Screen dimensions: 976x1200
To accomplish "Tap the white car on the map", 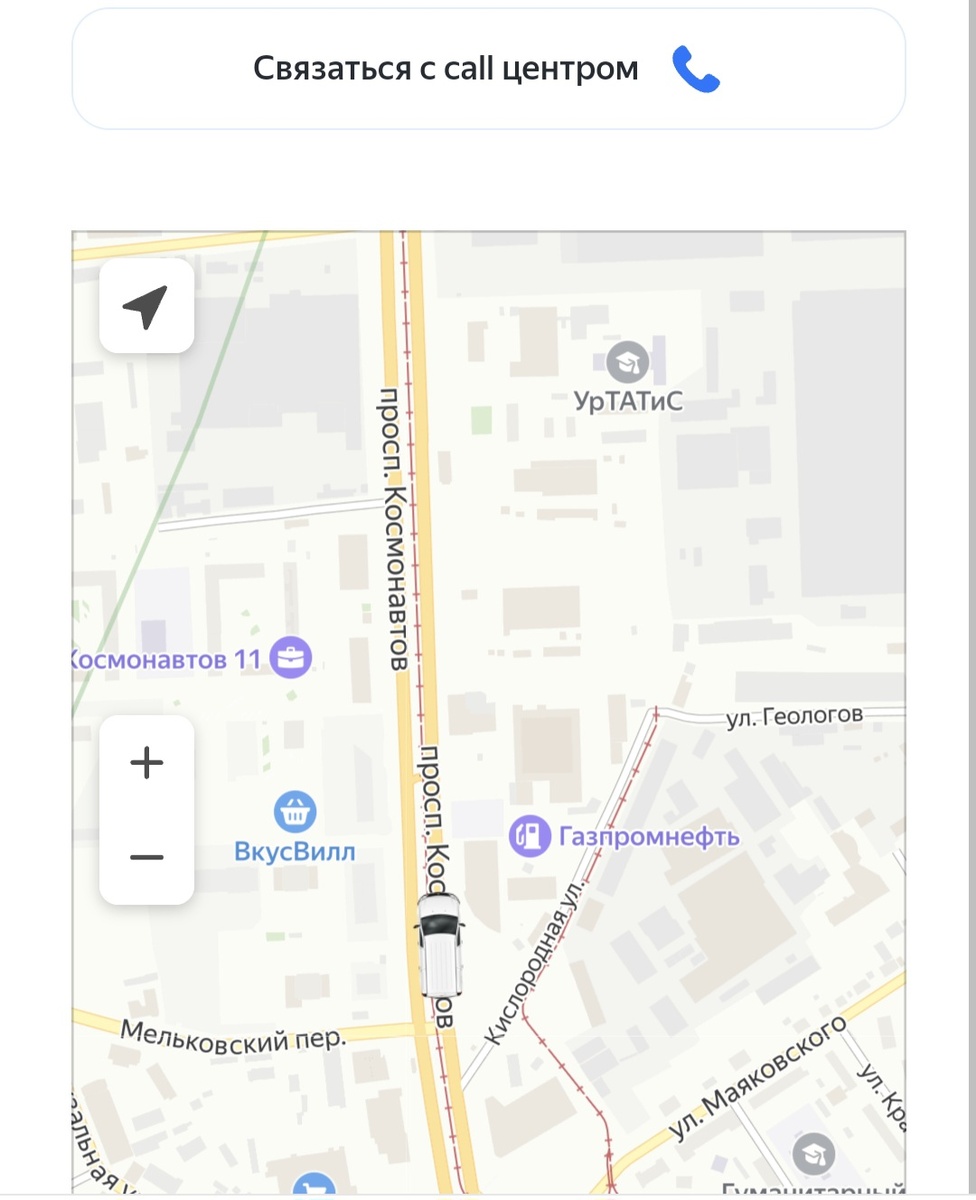I will (439, 945).
